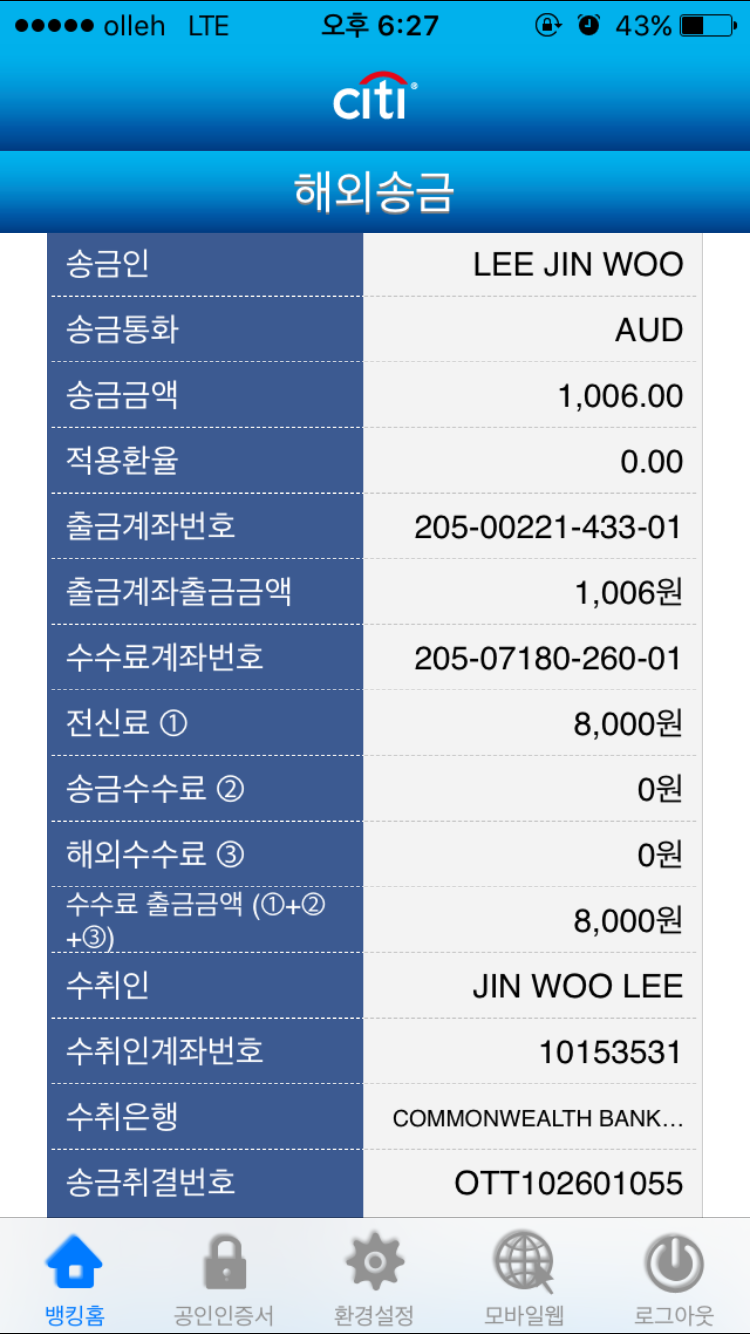Switch to the 환경설정 tab
This screenshot has height=1334, width=750.
click(x=374, y=1277)
